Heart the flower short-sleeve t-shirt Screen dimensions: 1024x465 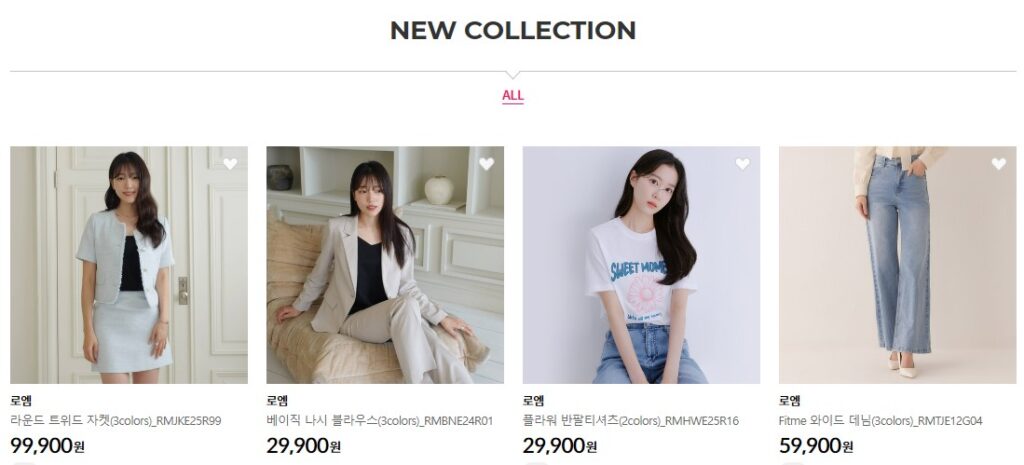click(x=742, y=164)
